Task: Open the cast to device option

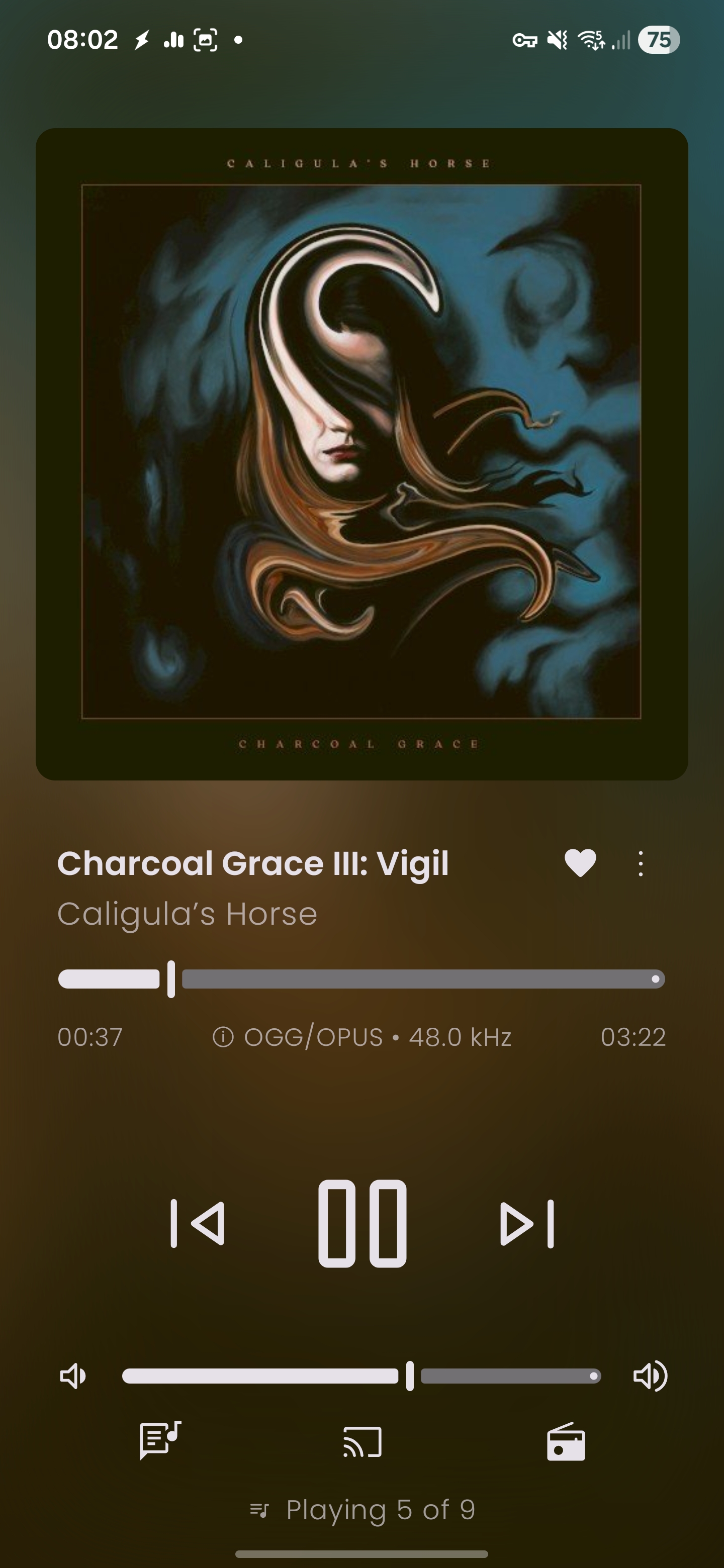Action: pyautogui.click(x=363, y=1442)
